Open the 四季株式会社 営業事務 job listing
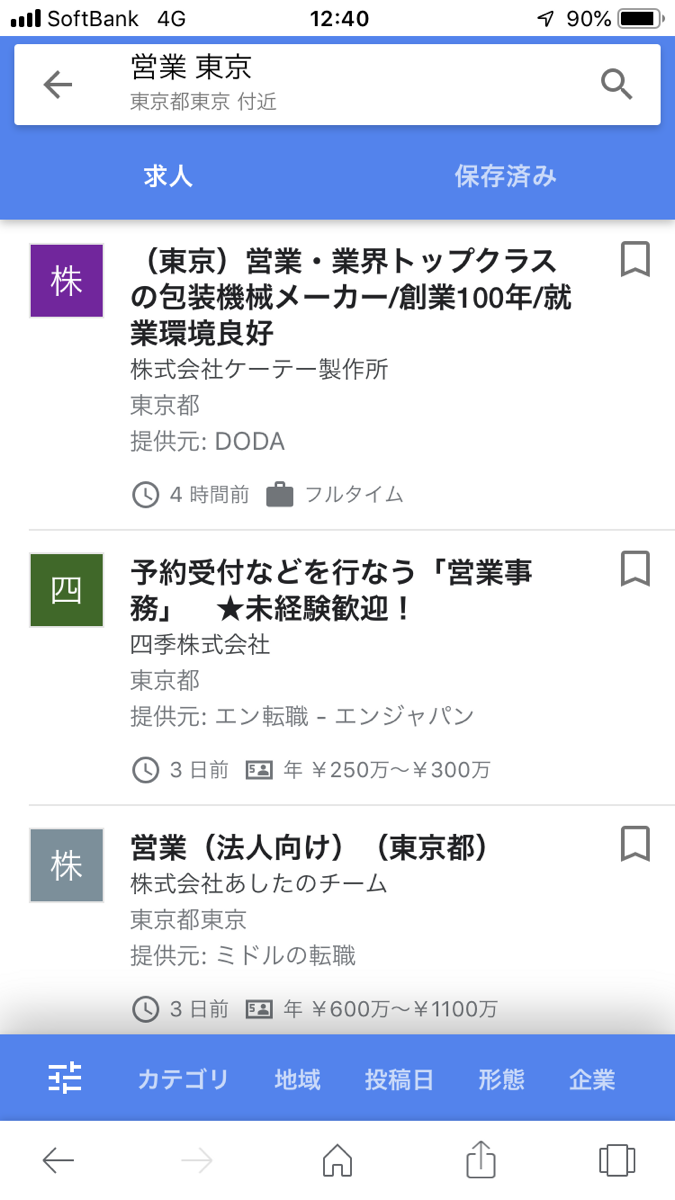This screenshot has width=675, height=1200. 332,590
